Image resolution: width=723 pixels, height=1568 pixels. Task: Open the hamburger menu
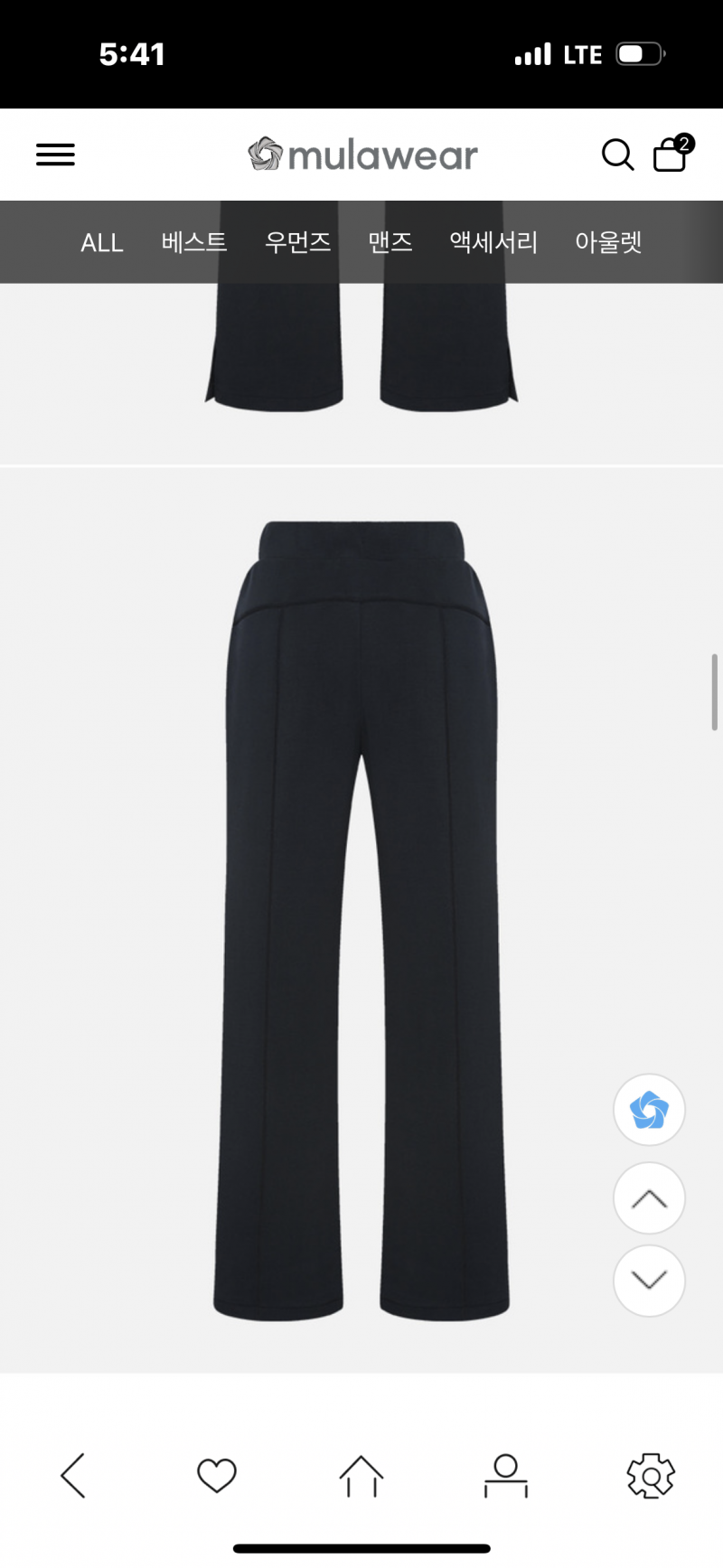click(x=55, y=155)
